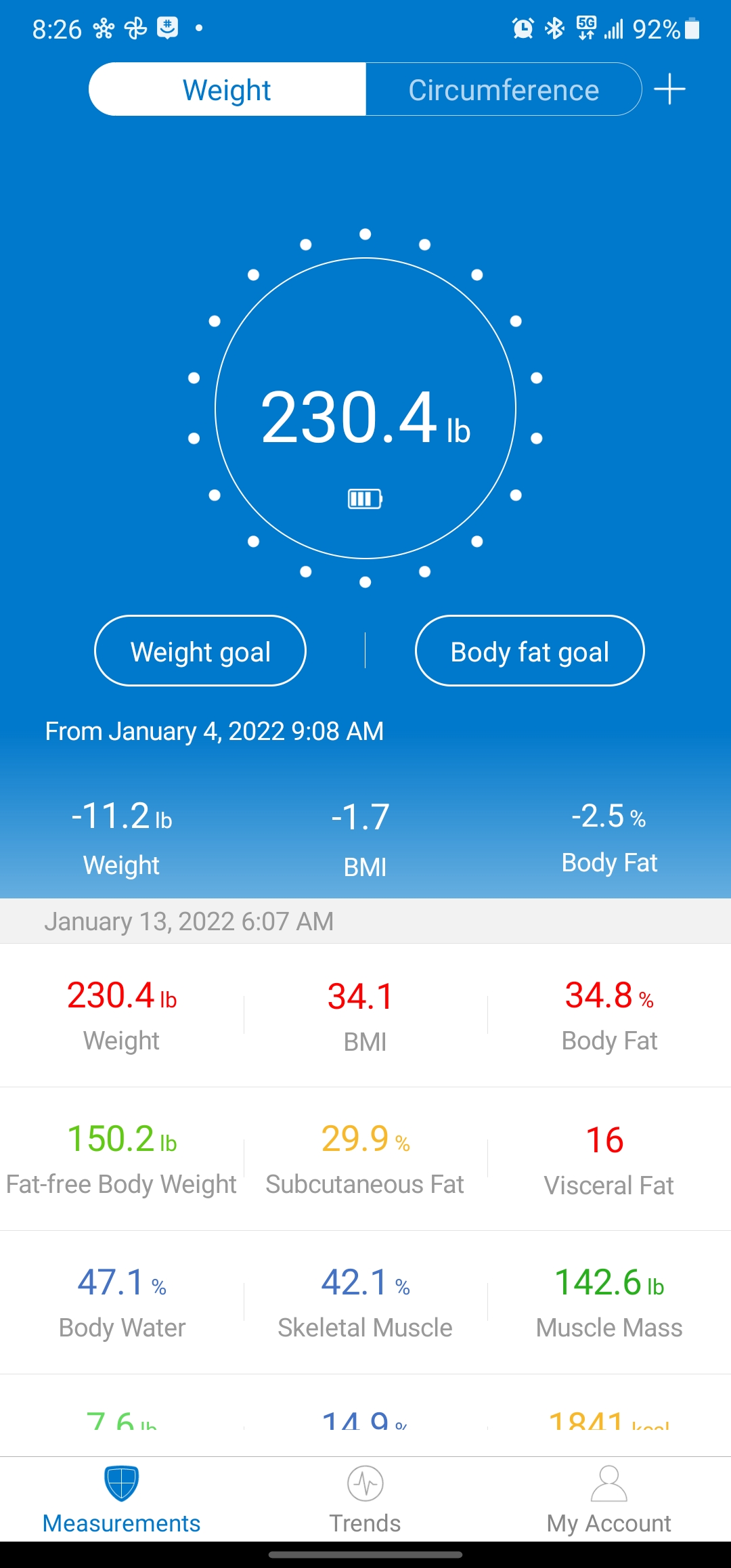Image resolution: width=731 pixels, height=1568 pixels.
Task: Switch to the Circumference tab
Action: [x=504, y=90]
